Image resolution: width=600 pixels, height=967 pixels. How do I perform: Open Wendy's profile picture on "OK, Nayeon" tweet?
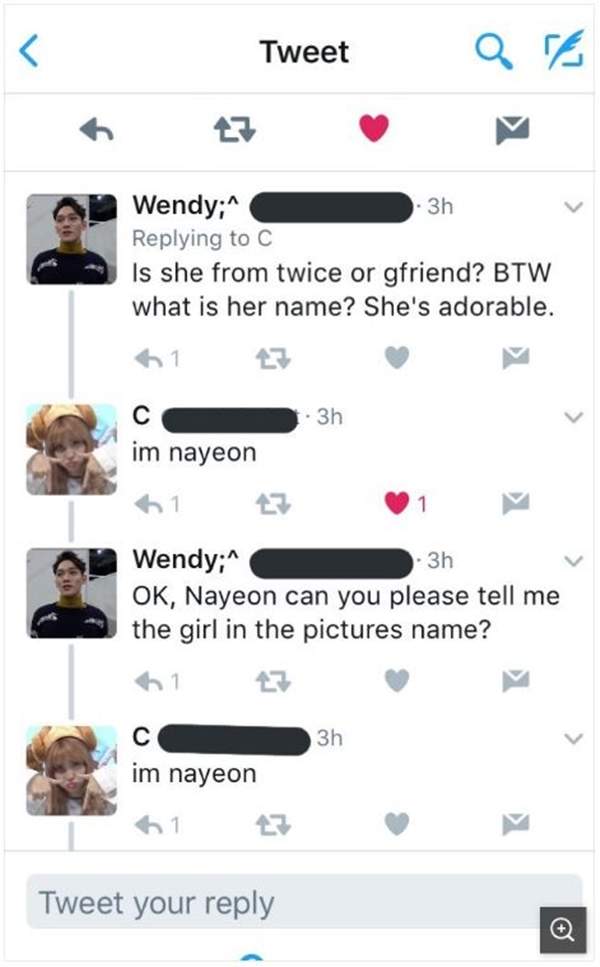[70, 592]
